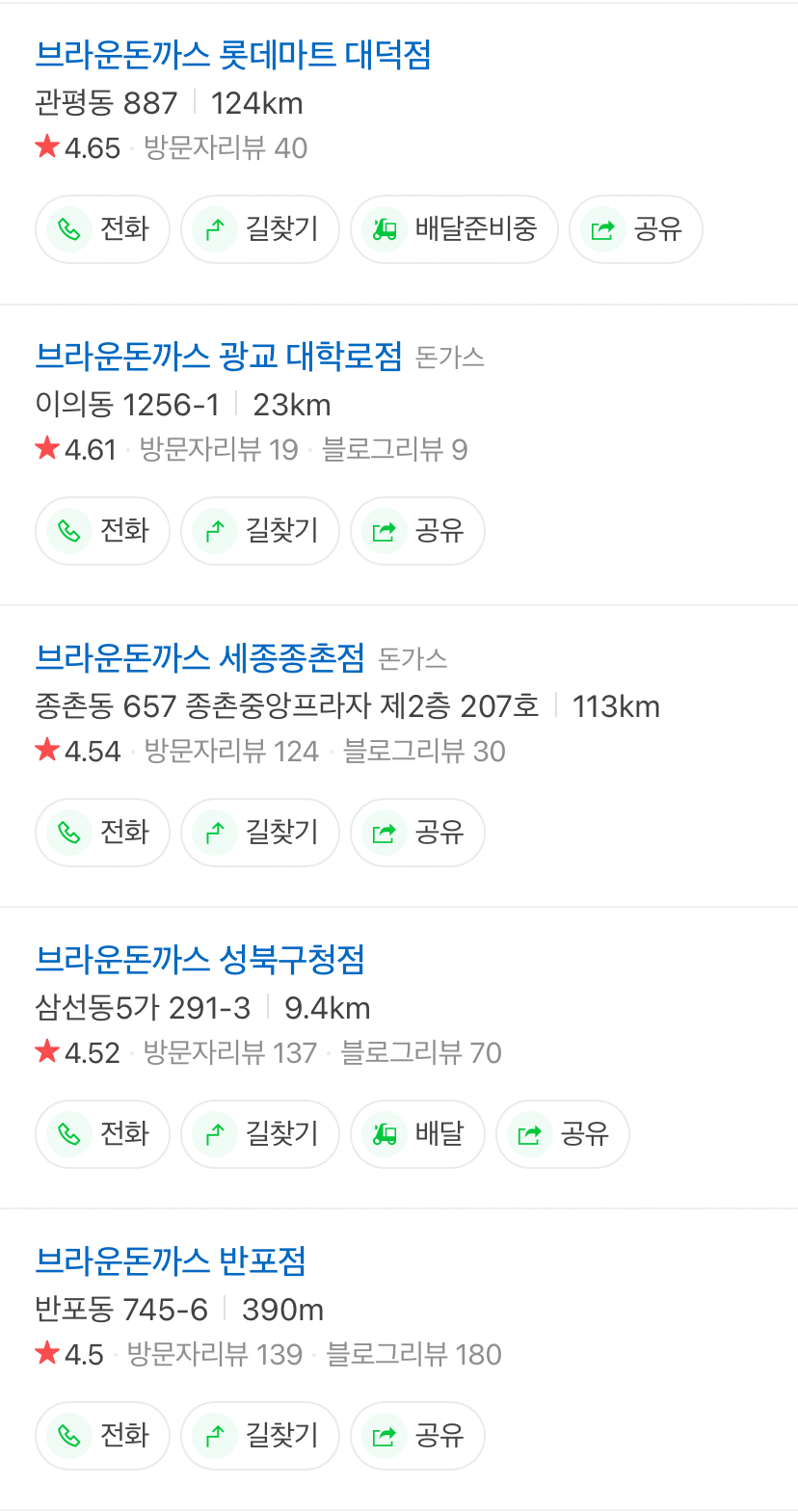Open 브라운돈까스 반포점 listing

pos(170,1261)
